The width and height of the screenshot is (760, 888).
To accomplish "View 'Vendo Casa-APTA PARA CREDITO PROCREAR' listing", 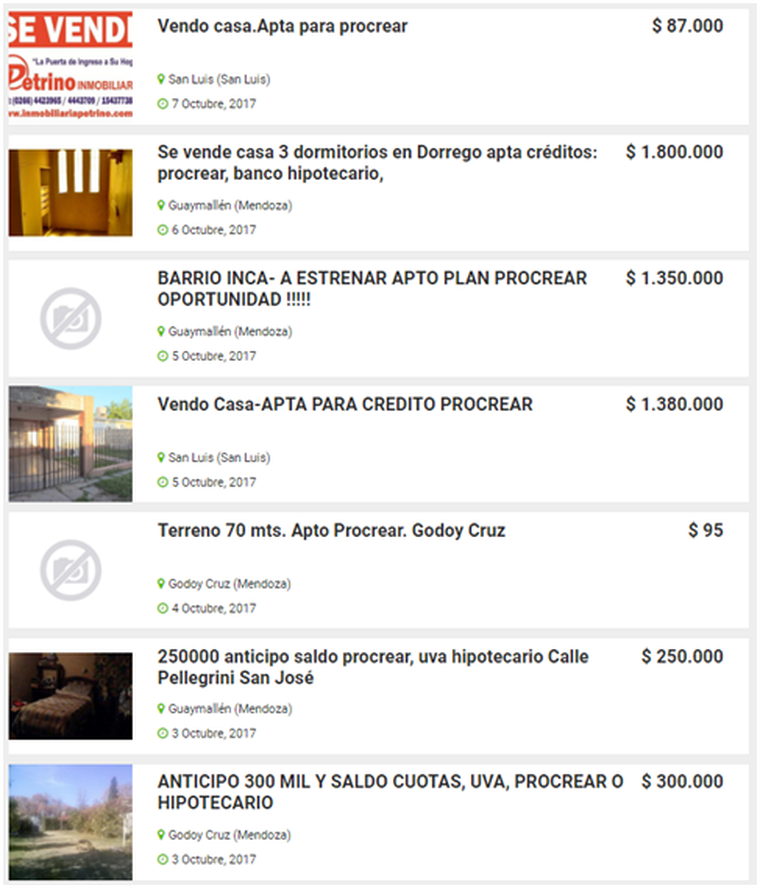I will (x=345, y=405).
